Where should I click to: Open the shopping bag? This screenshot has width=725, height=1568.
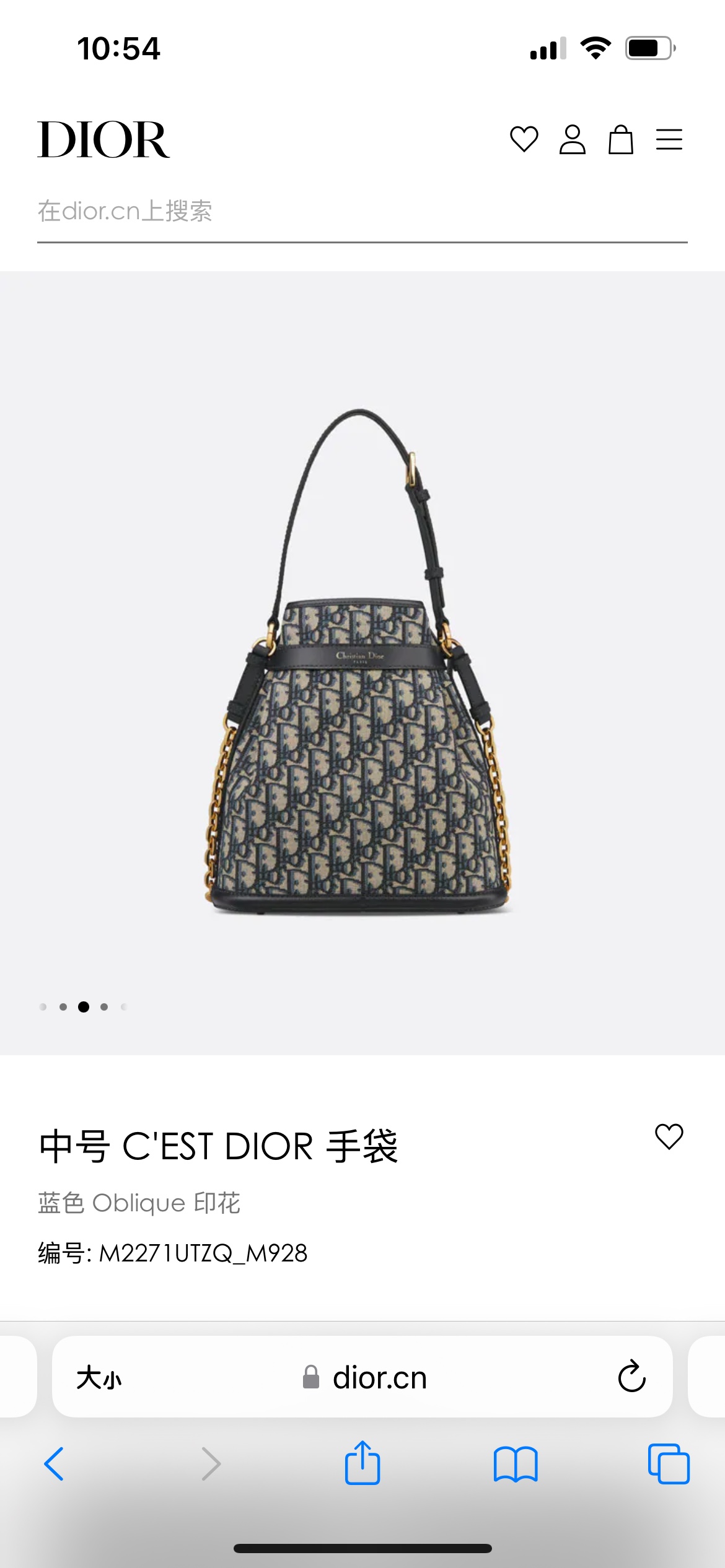[620, 139]
